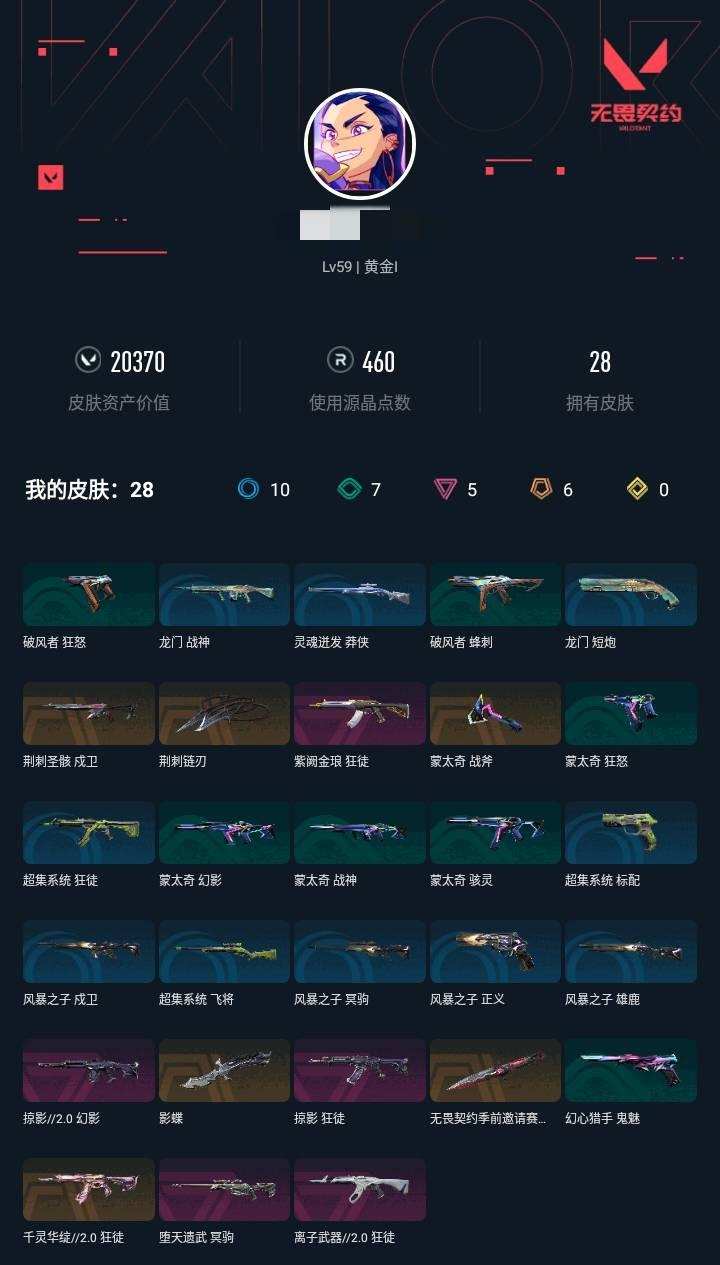Select the purple Premium rarity filter icon
This screenshot has height=1265, width=720.
click(430, 490)
